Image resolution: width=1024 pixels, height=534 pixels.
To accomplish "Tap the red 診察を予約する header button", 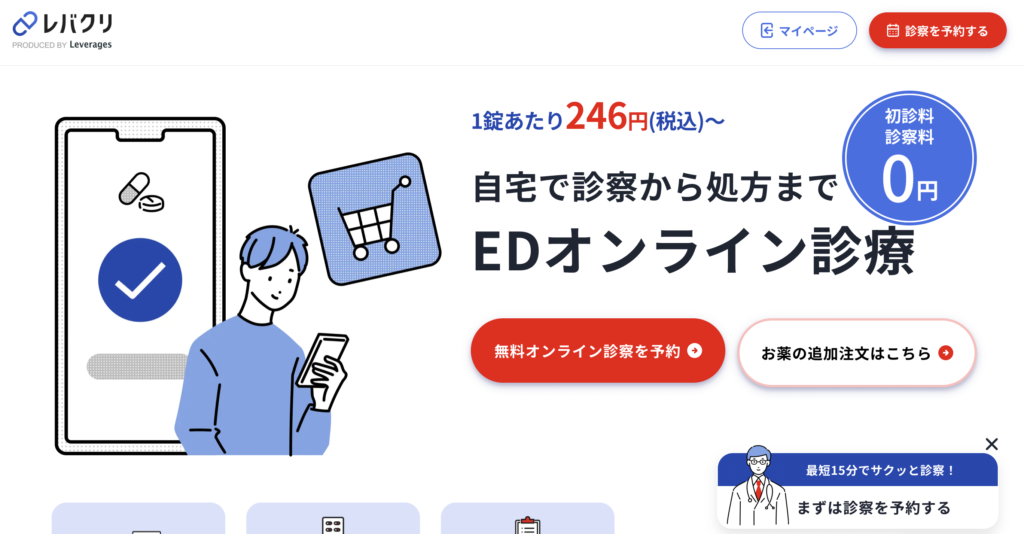I will [x=937, y=31].
